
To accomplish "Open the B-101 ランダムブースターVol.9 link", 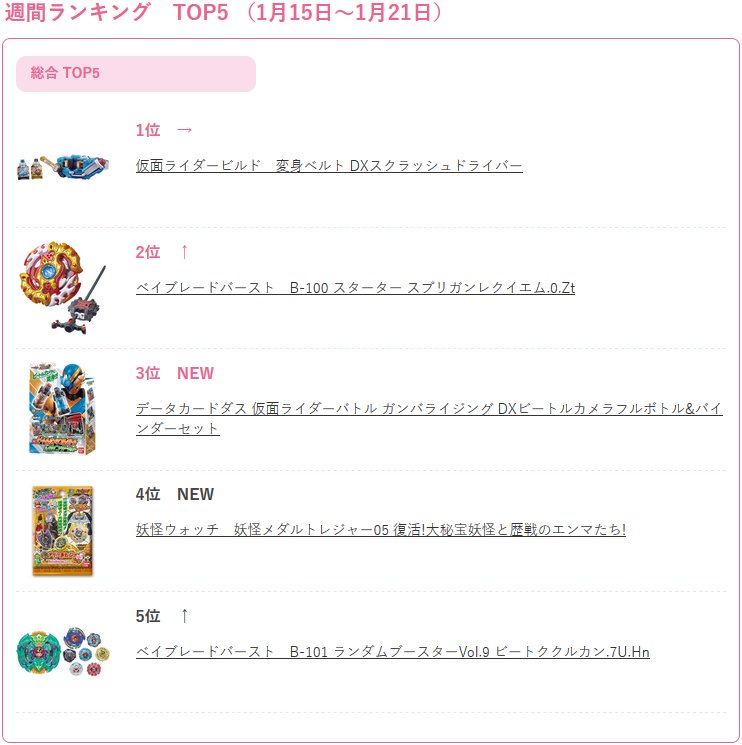I will (392, 652).
